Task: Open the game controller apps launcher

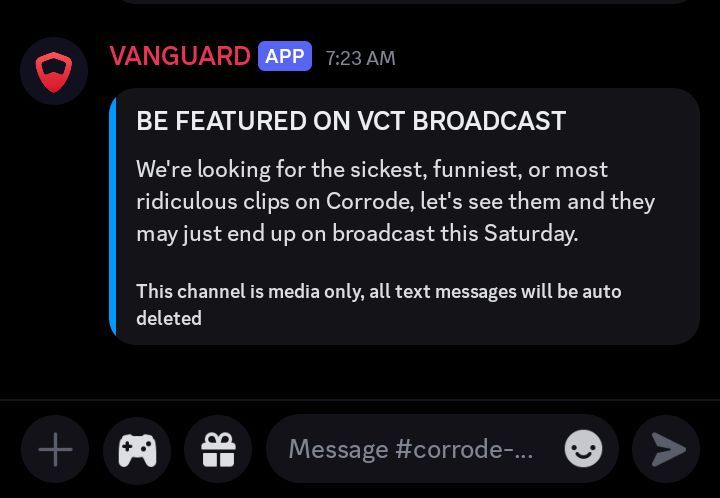Action: [x=137, y=450]
